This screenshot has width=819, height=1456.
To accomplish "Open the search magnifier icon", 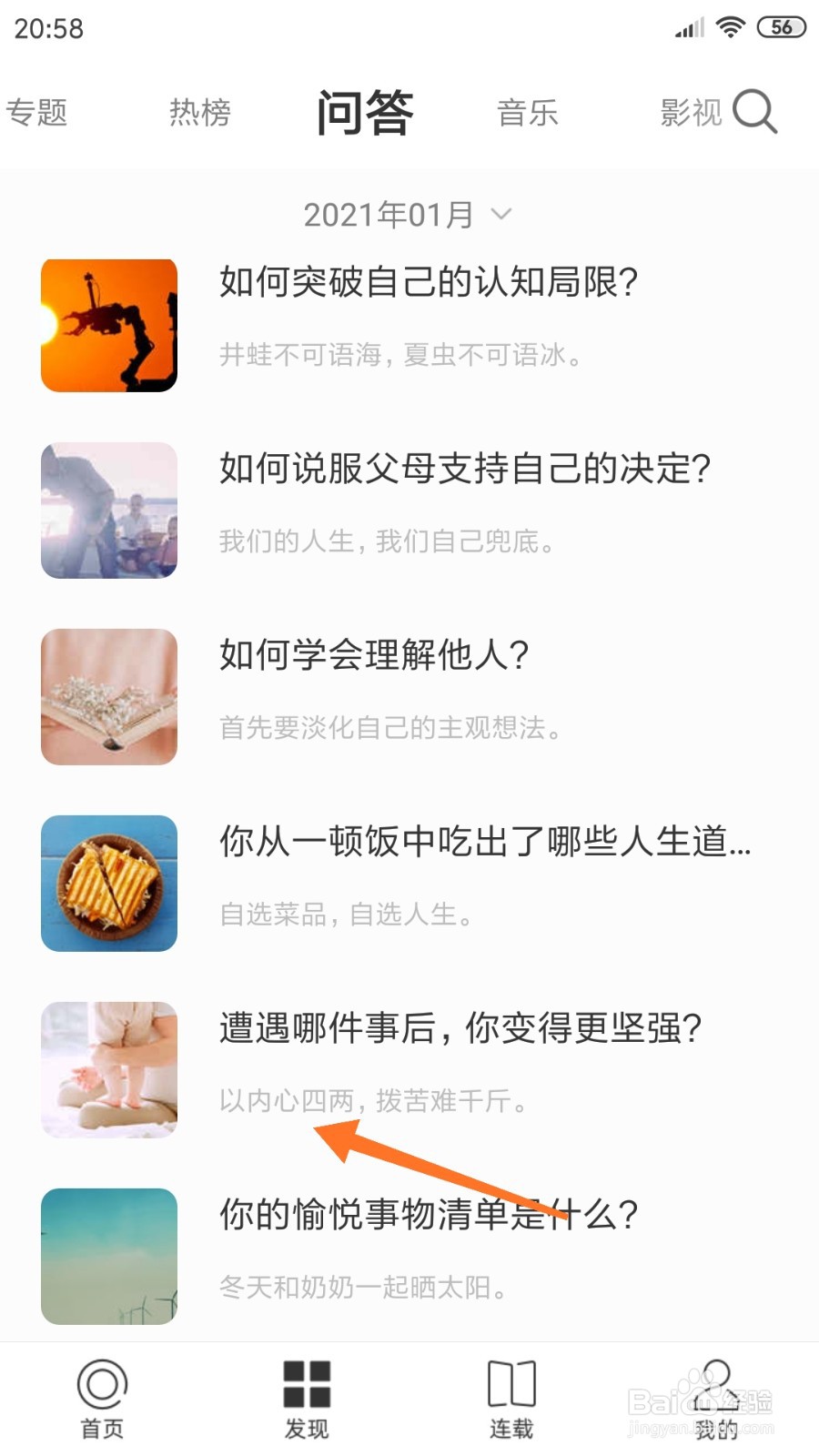I will point(754,112).
